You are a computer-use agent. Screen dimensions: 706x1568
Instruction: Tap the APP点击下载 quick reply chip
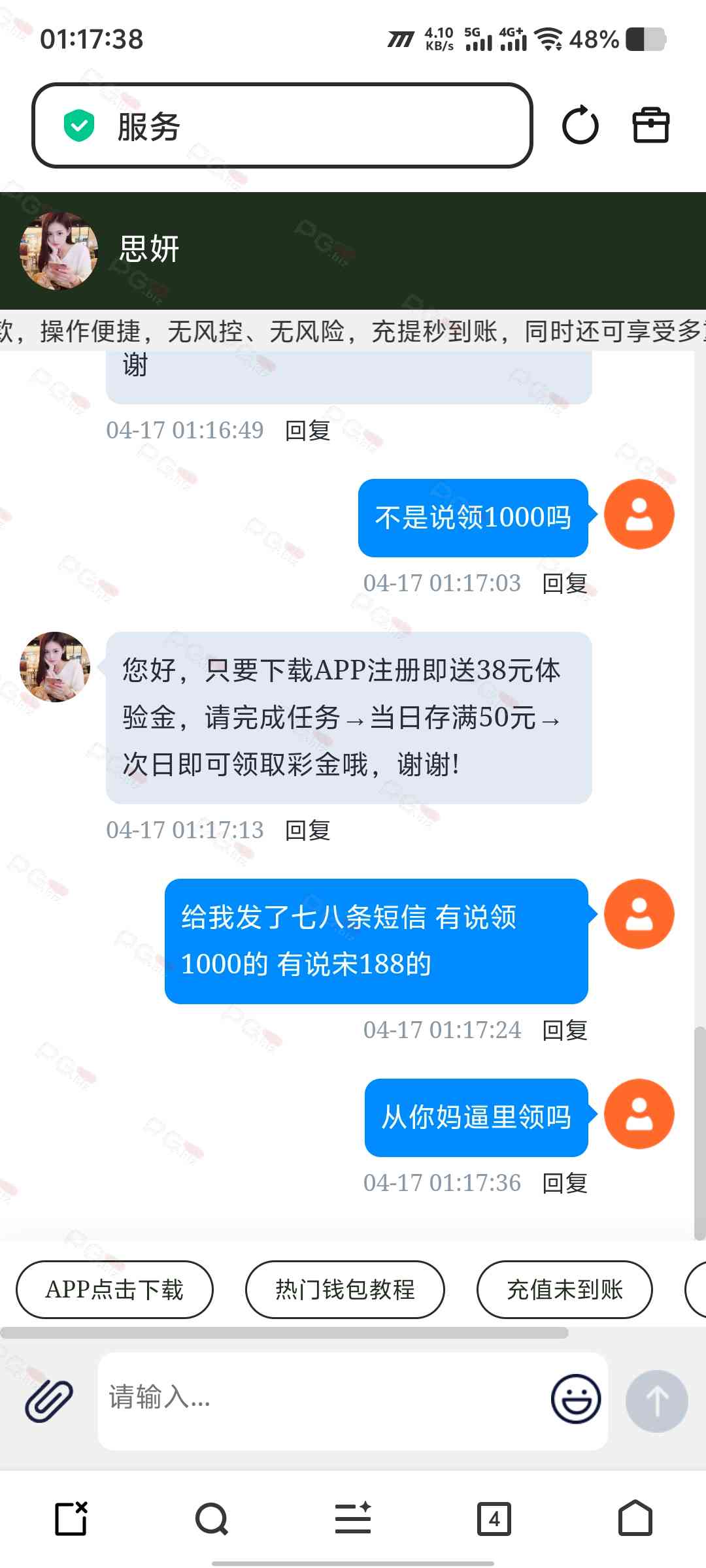[x=114, y=1290]
